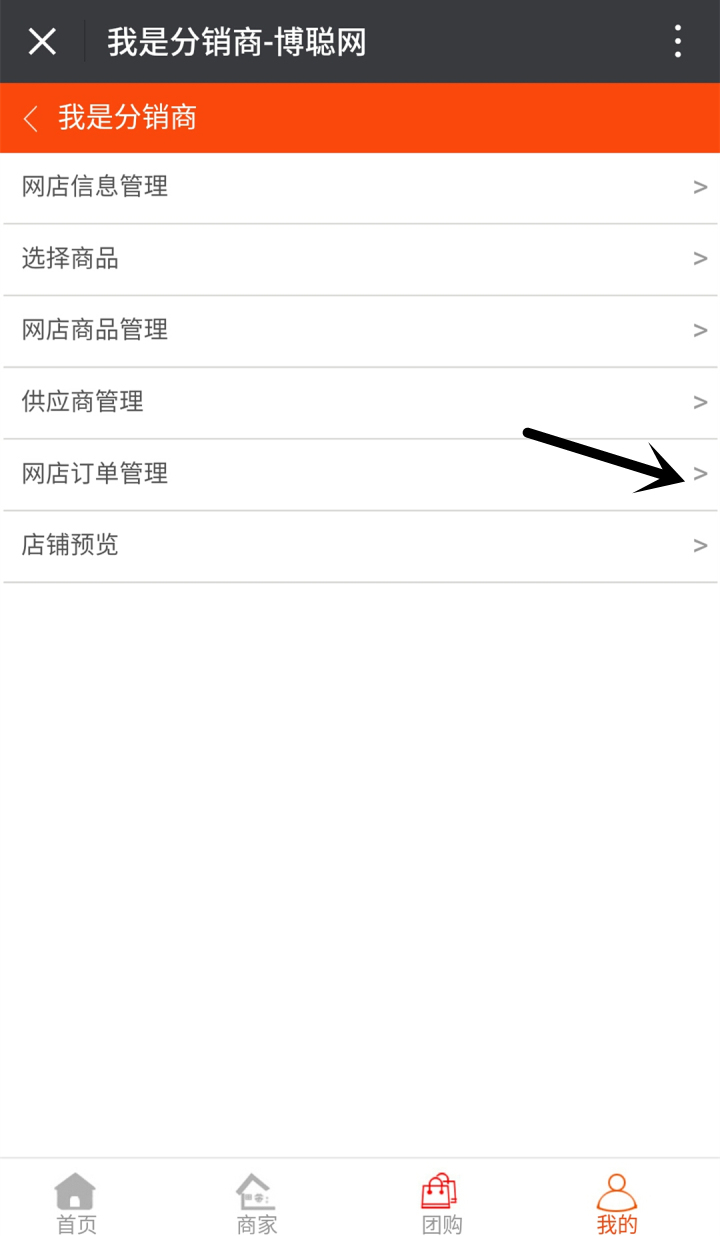The height and width of the screenshot is (1236, 720).
Task: Select the 我的 tab
Action: tap(617, 1203)
